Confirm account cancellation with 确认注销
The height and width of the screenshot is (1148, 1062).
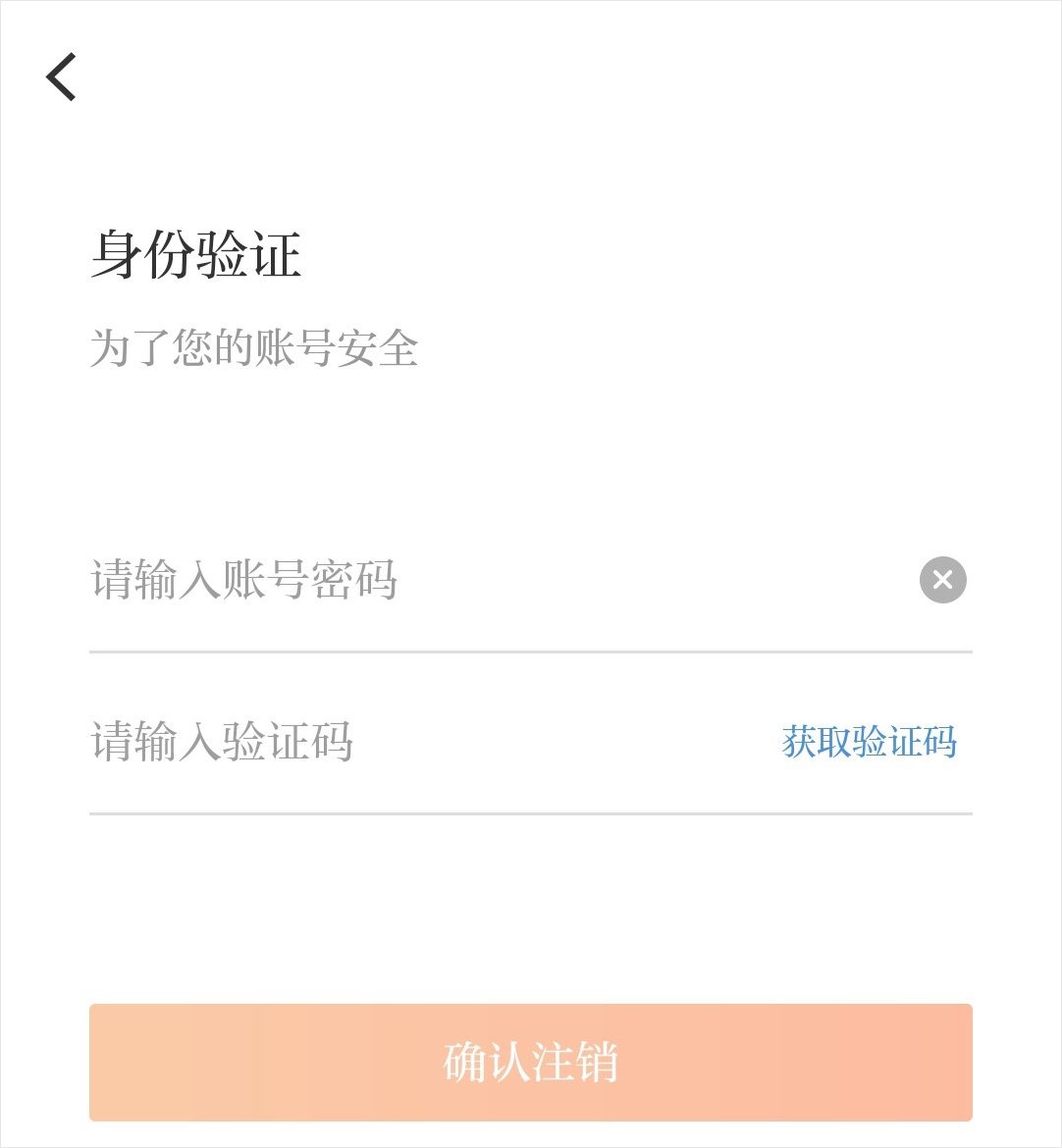(x=530, y=1062)
